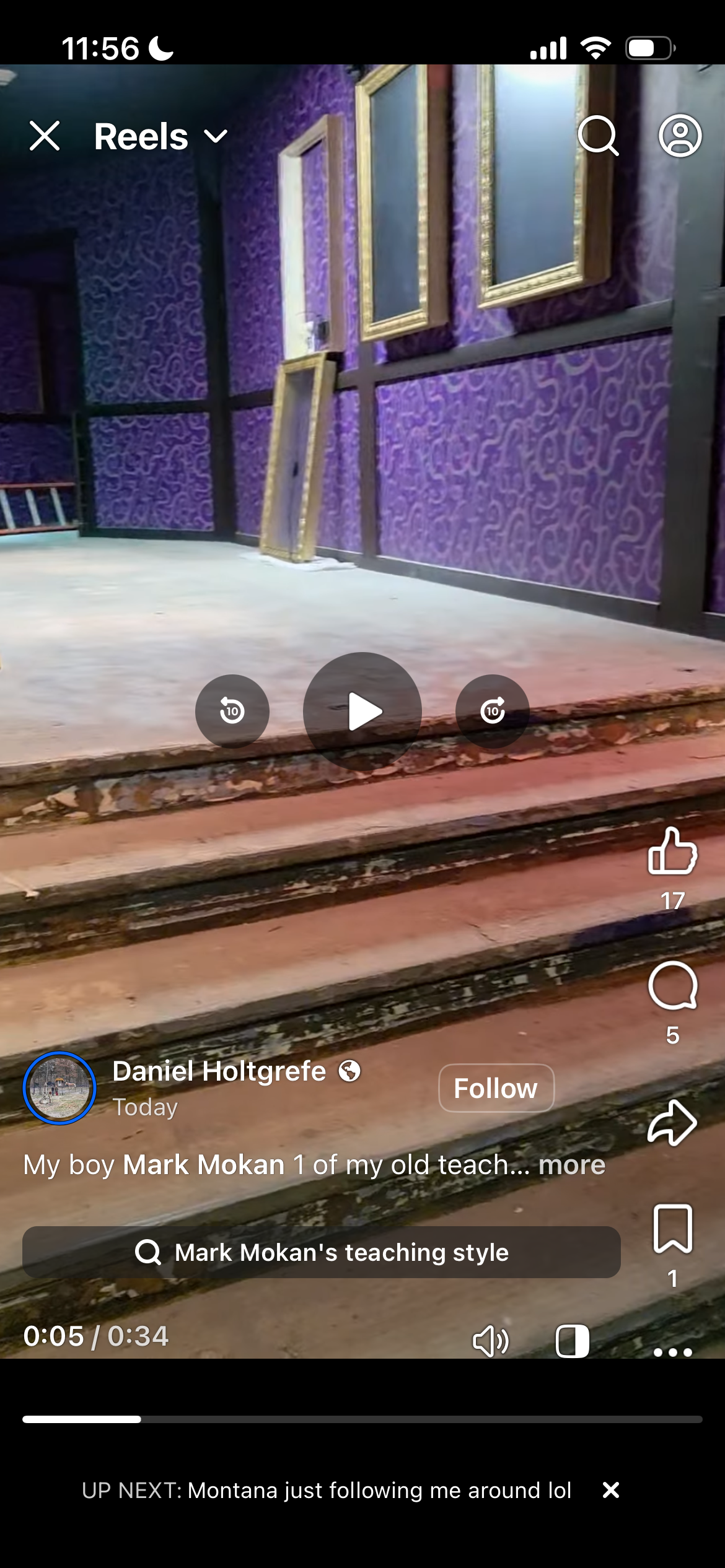
Task: Dismiss the UP NEXT banner
Action: (x=610, y=1490)
